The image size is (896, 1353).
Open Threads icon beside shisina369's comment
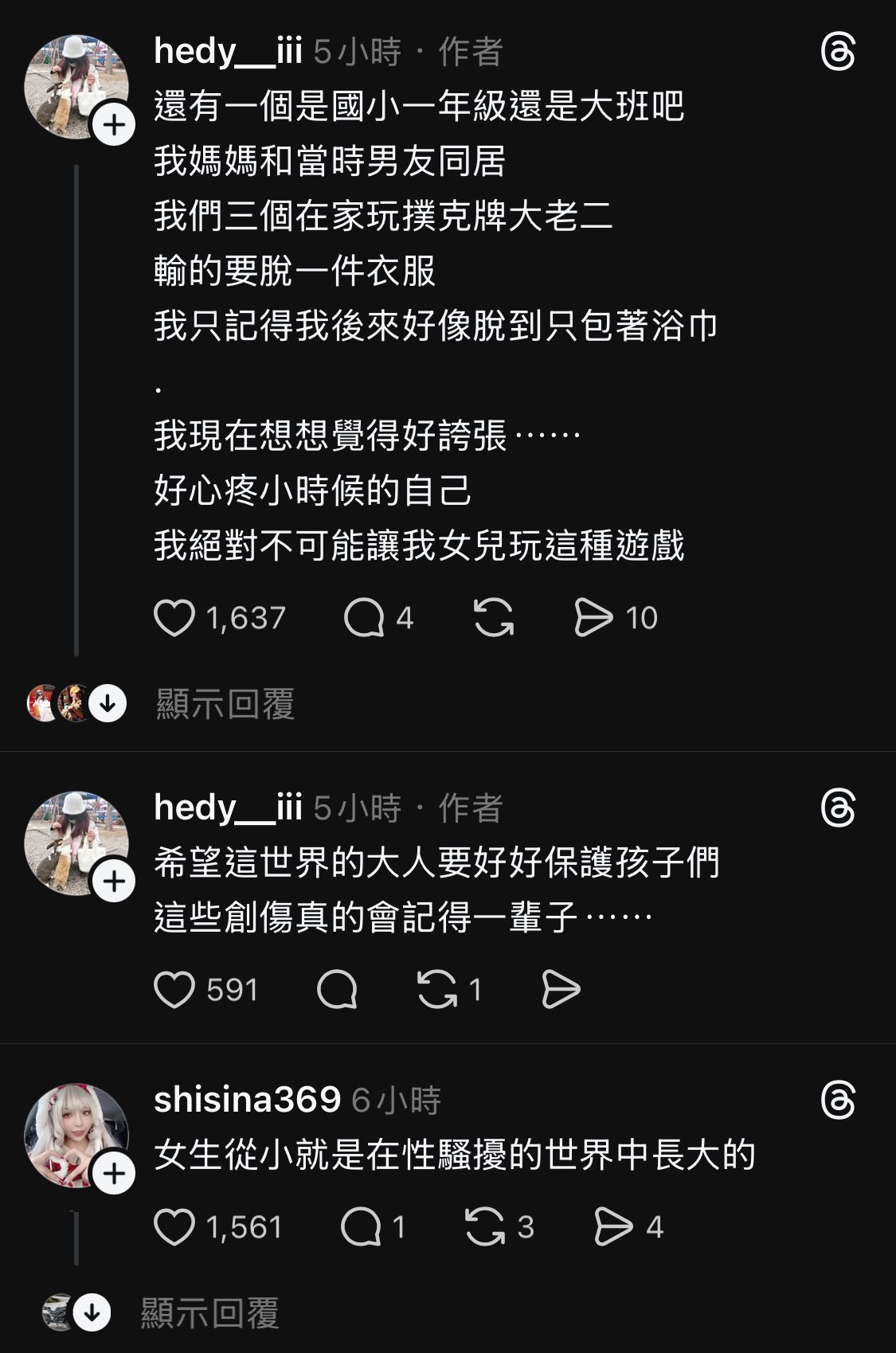[838, 1100]
